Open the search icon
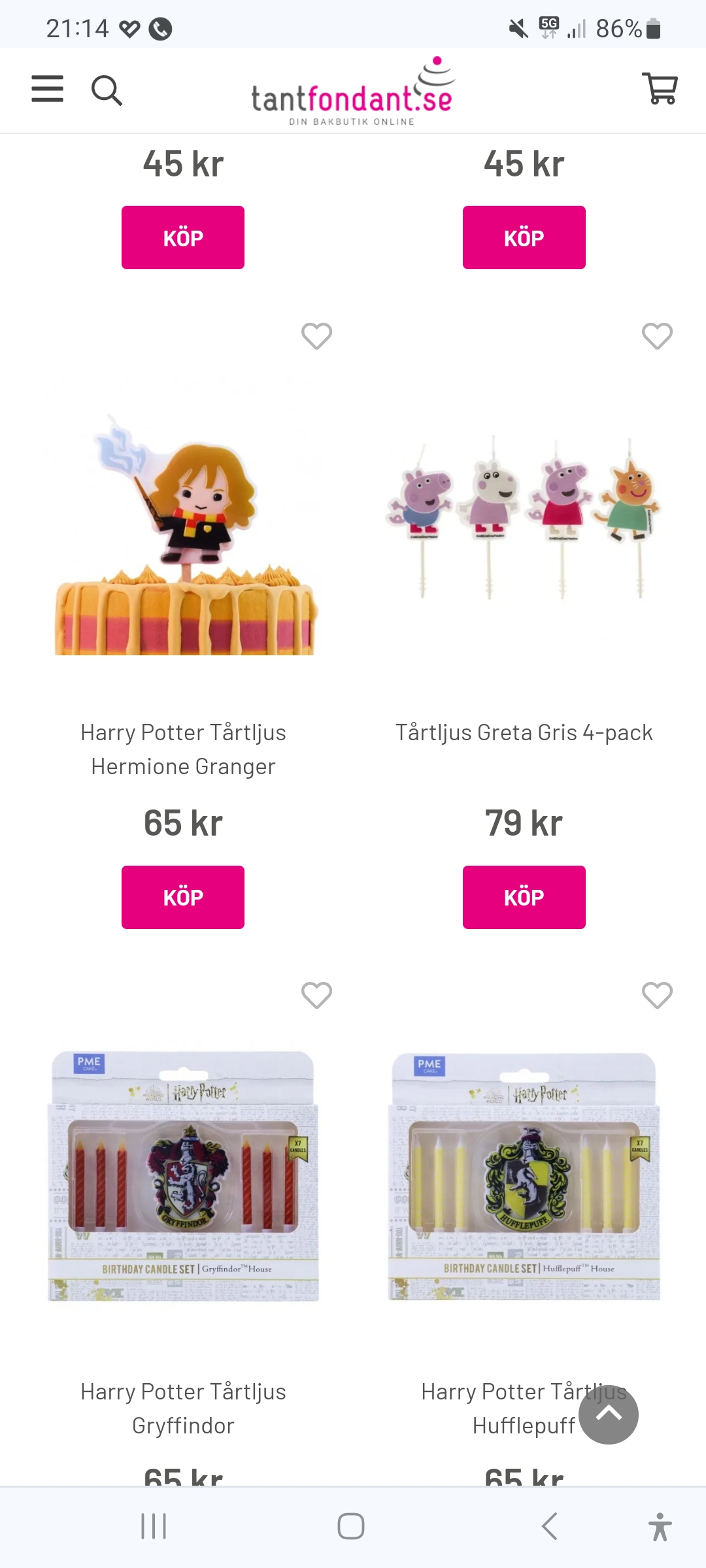Screen dimensions: 706x1568 (107, 90)
